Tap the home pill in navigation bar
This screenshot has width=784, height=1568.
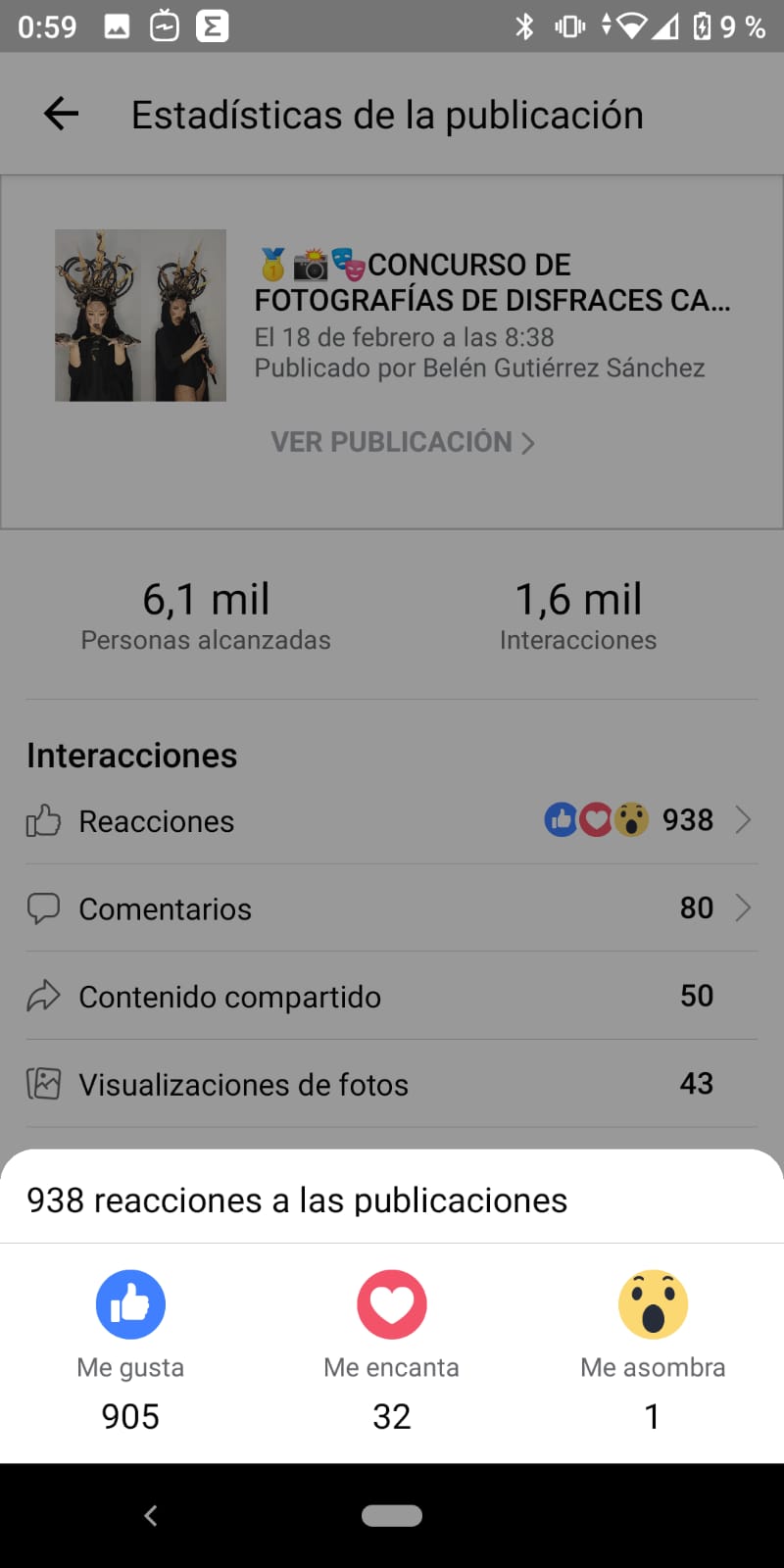click(392, 1516)
